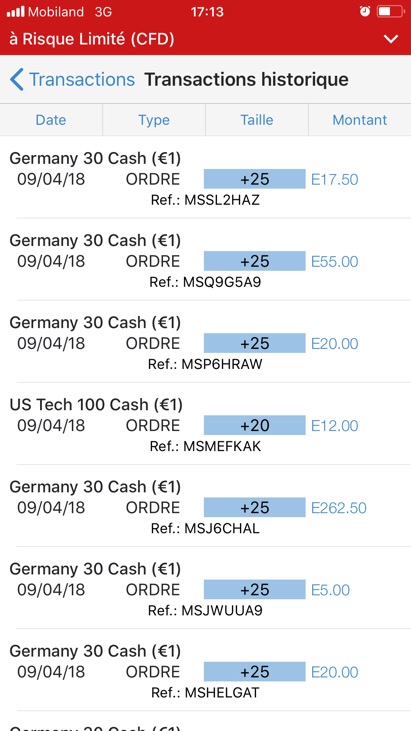
Task: Sort by the Date column
Action: click(51, 120)
